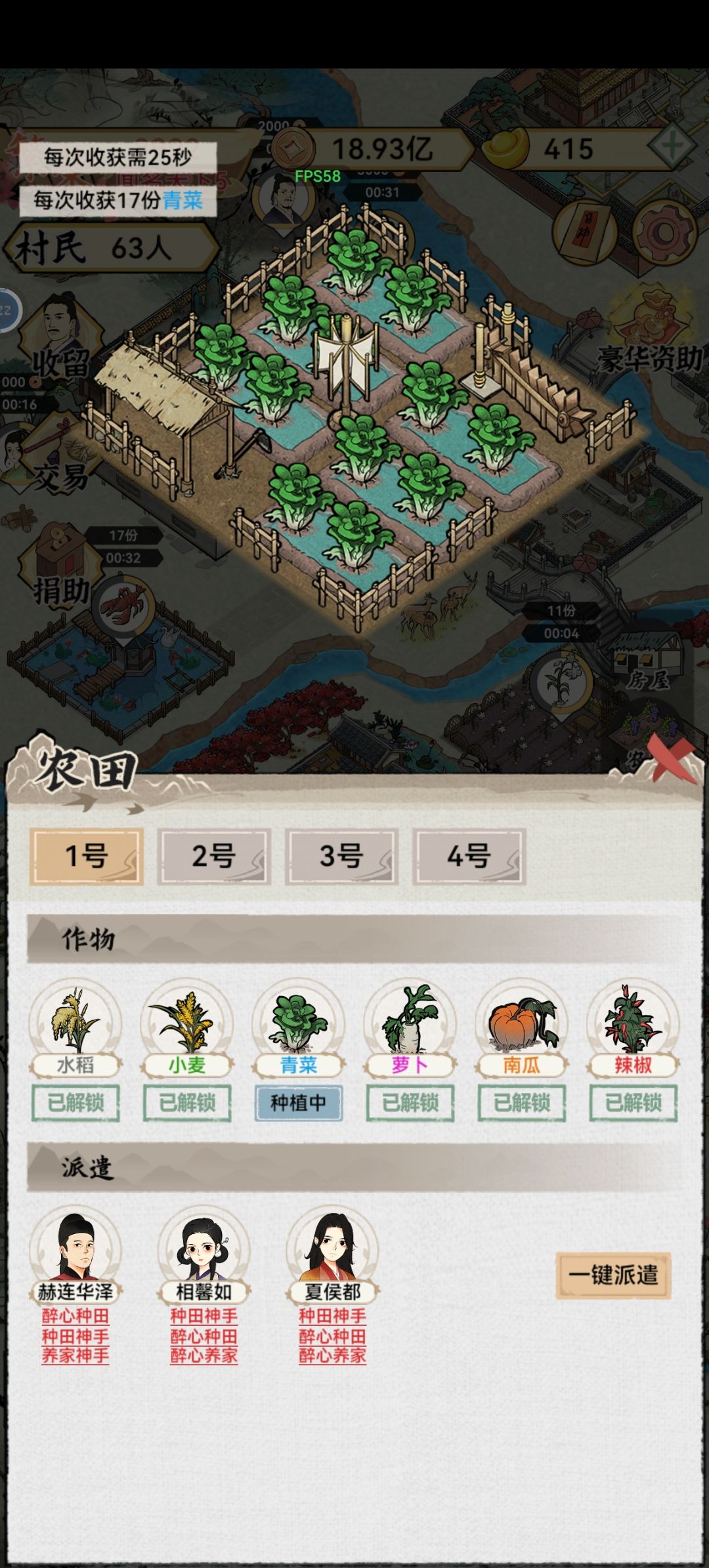Close the 农田 panel with the red X
Screen dimensions: 709x1568
(672, 758)
